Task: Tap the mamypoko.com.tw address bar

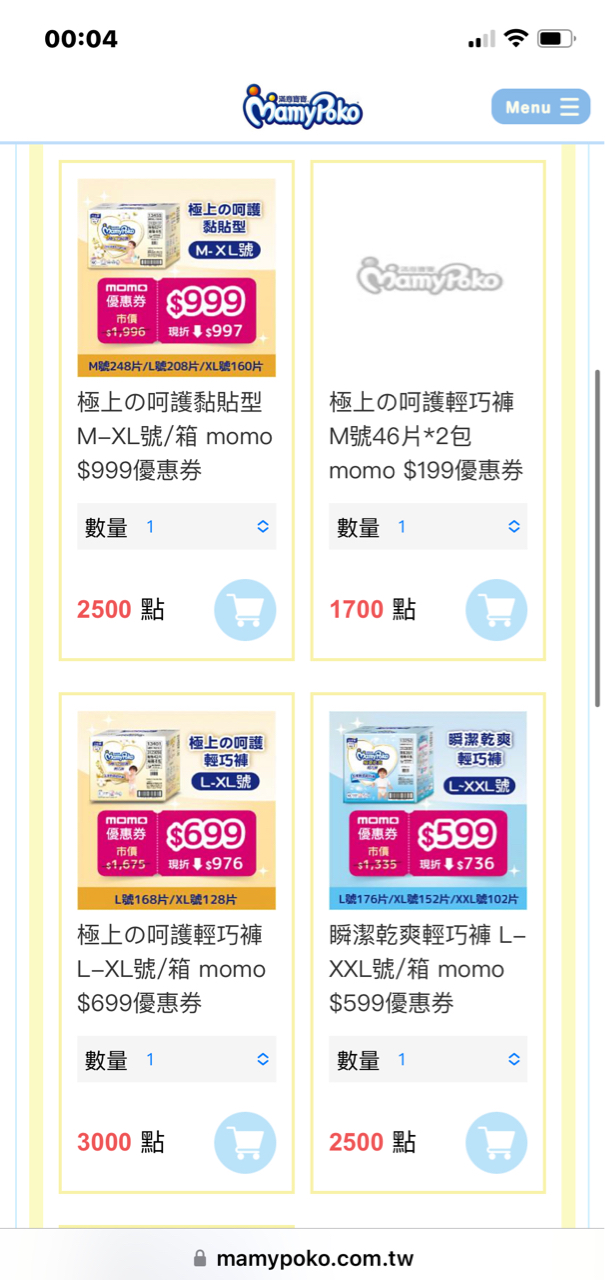Action: 303,1258
